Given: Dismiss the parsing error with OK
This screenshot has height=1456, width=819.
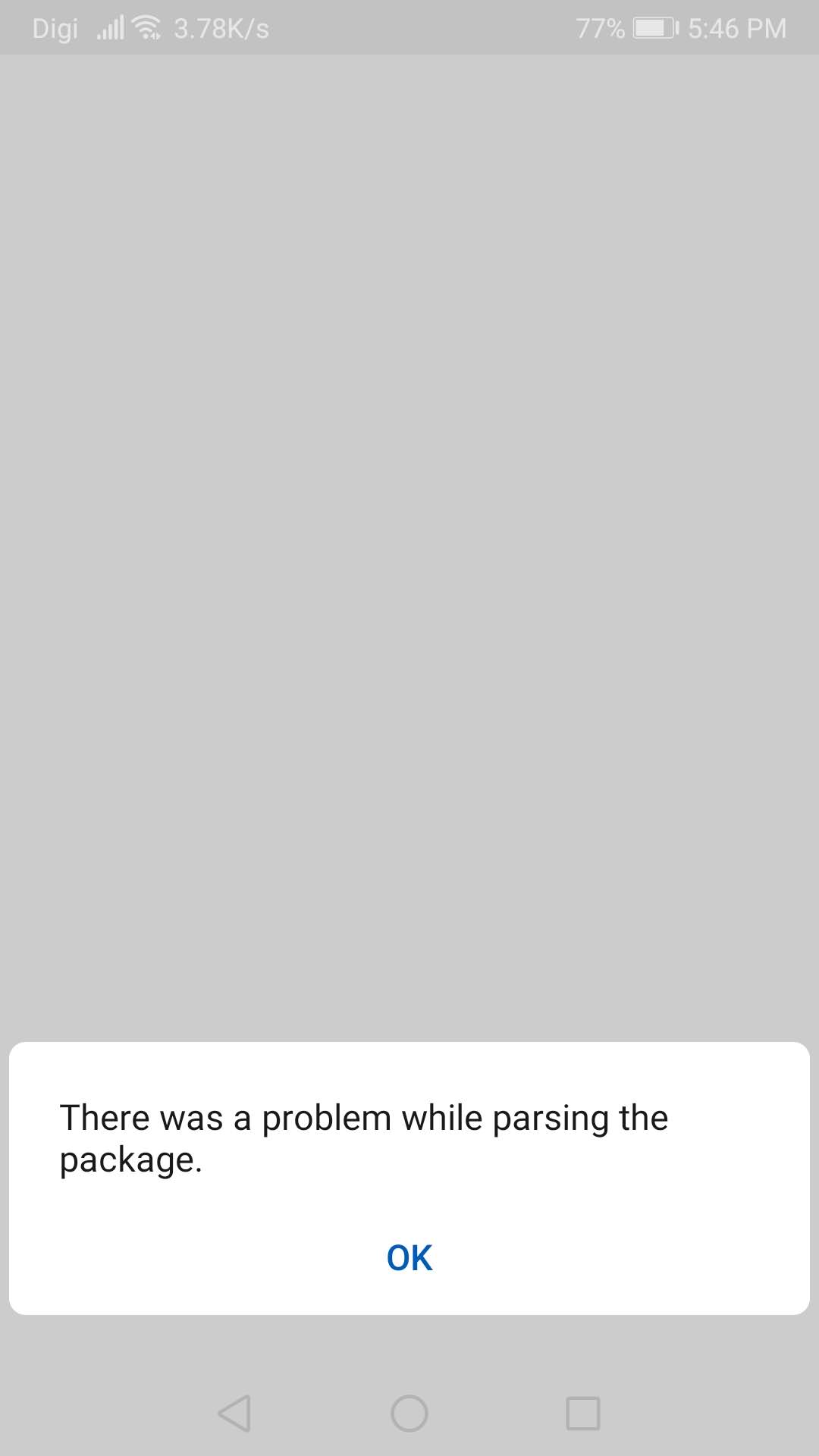Looking at the screenshot, I should [409, 1258].
